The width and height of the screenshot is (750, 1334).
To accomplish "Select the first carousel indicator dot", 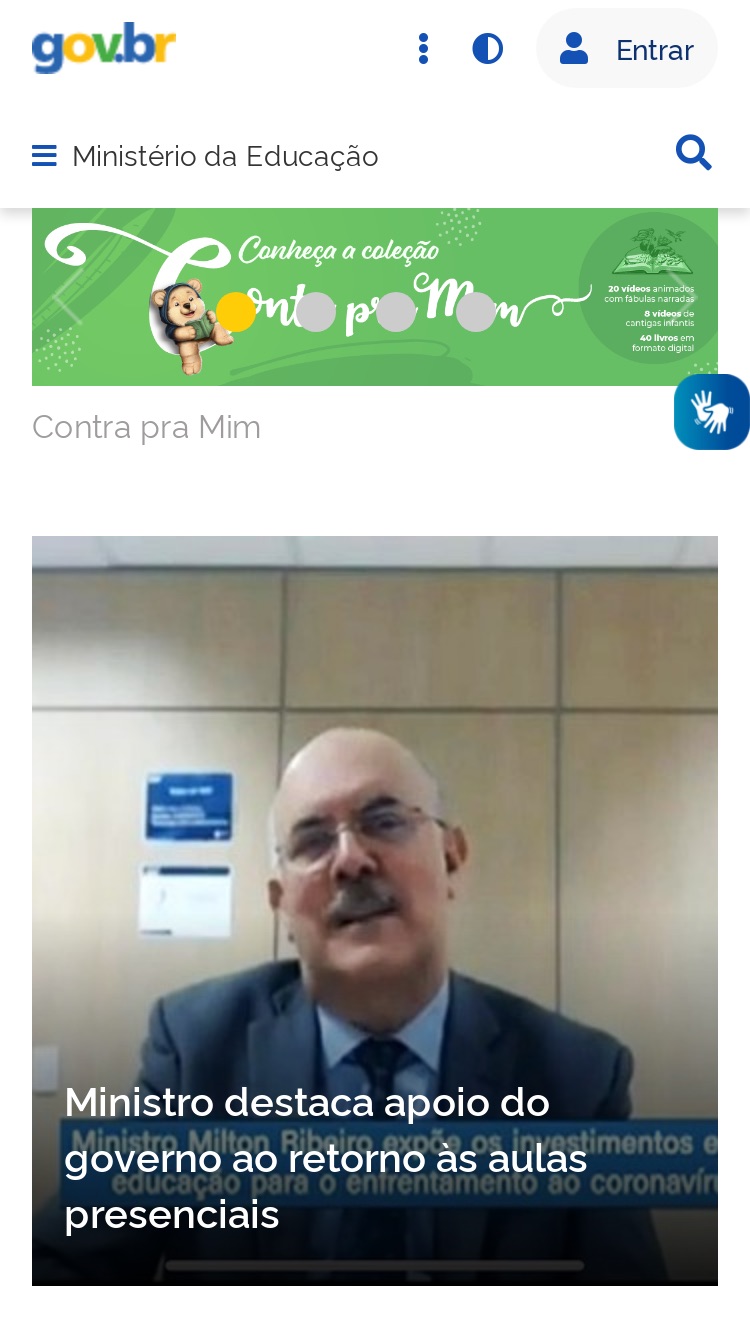I will point(237,312).
